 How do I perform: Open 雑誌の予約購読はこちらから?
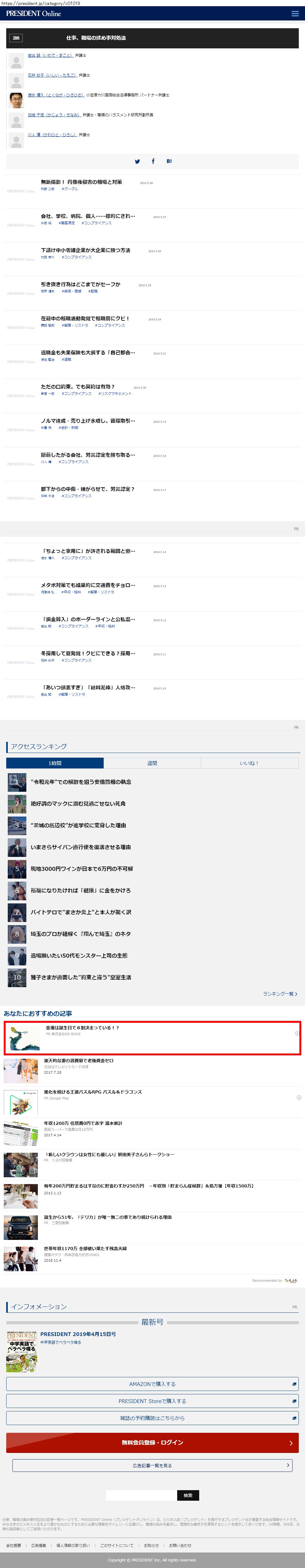(152, 1418)
